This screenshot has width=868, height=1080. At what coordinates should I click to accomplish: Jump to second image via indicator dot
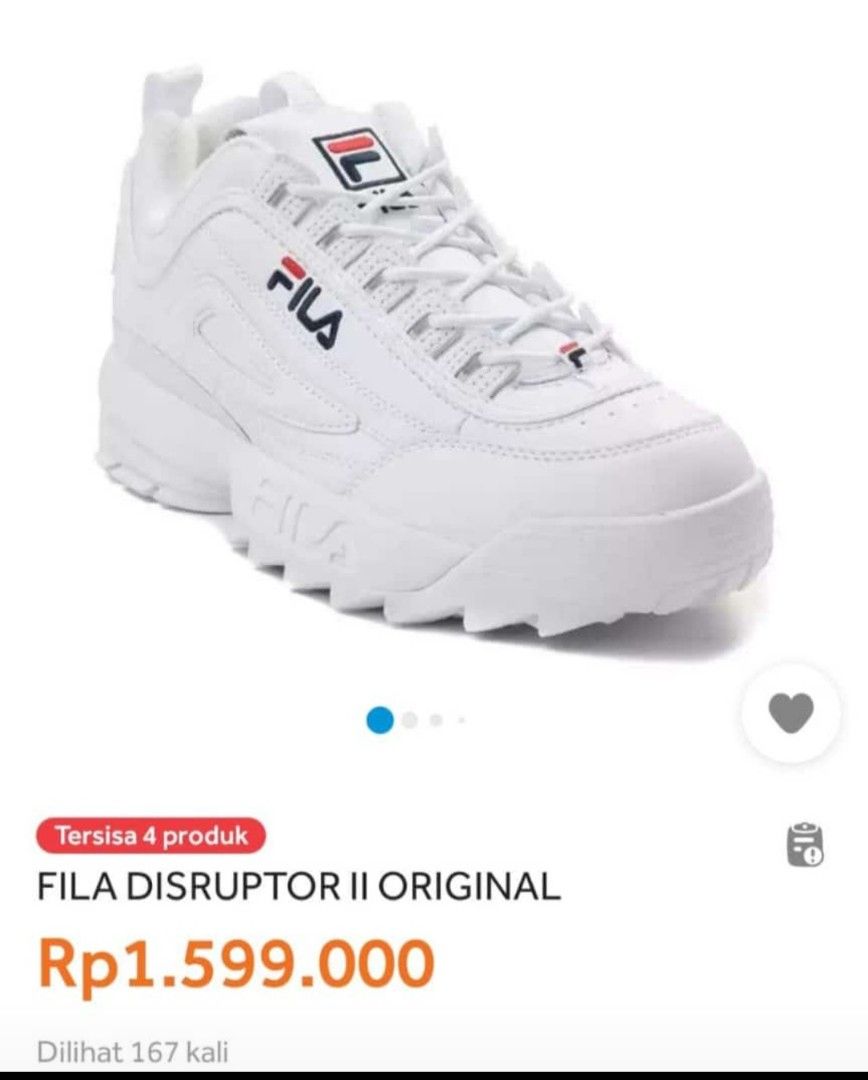pos(410,719)
